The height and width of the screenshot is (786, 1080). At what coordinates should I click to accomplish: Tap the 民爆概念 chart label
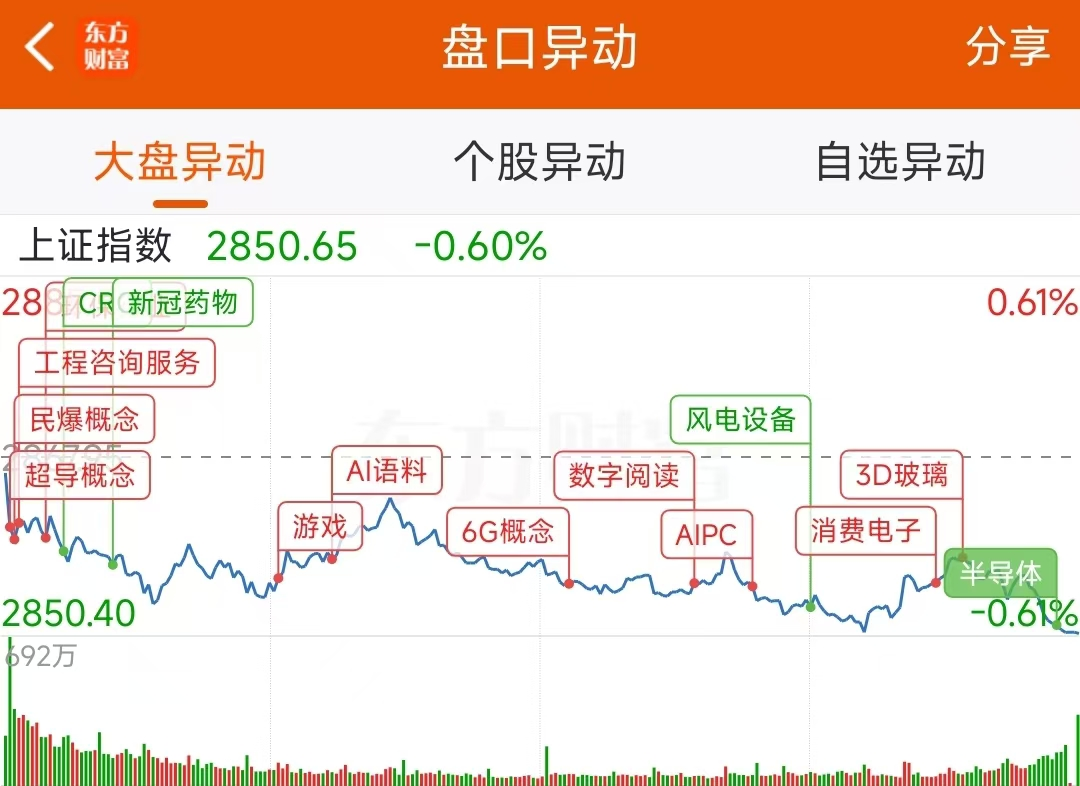pyautogui.click(x=85, y=418)
